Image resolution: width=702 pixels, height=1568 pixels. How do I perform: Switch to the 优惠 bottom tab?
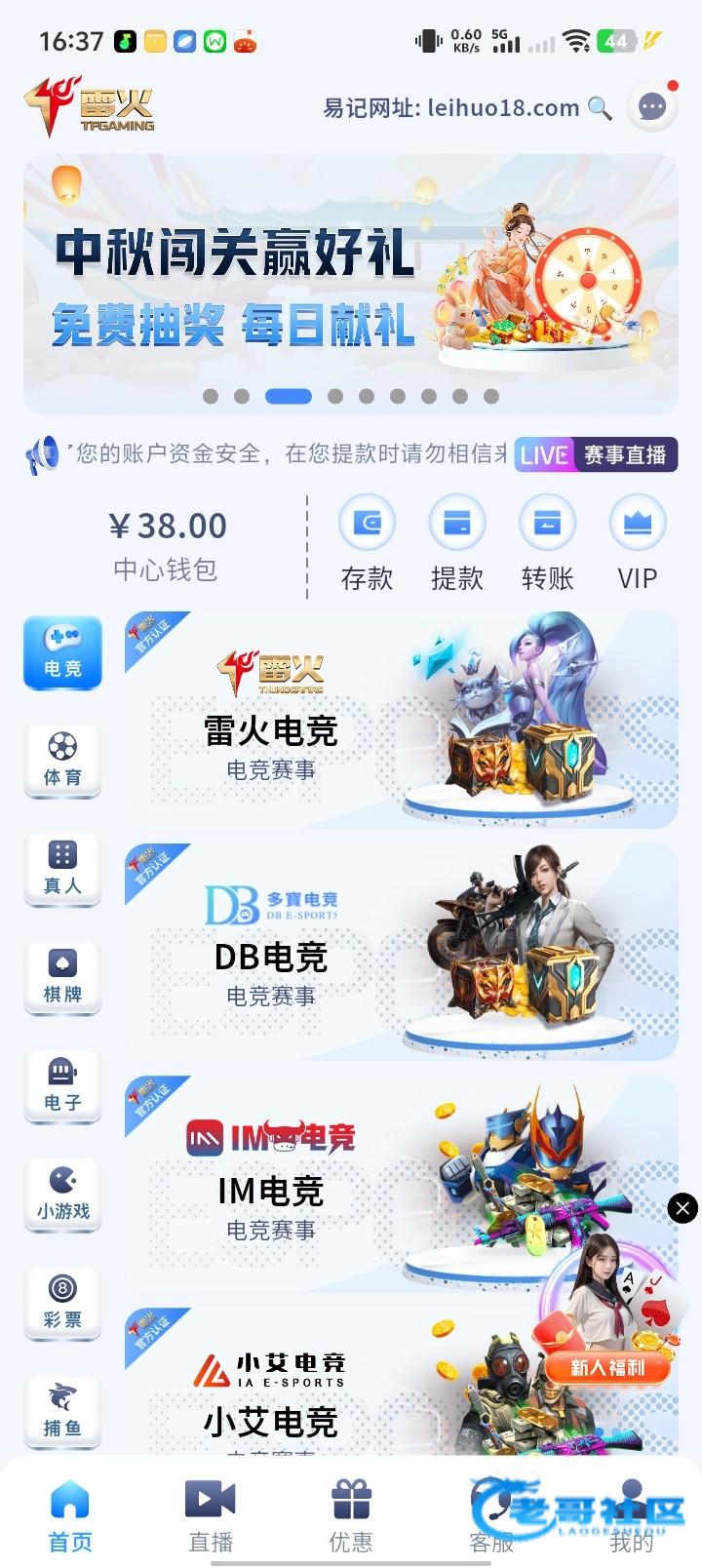351,1515
